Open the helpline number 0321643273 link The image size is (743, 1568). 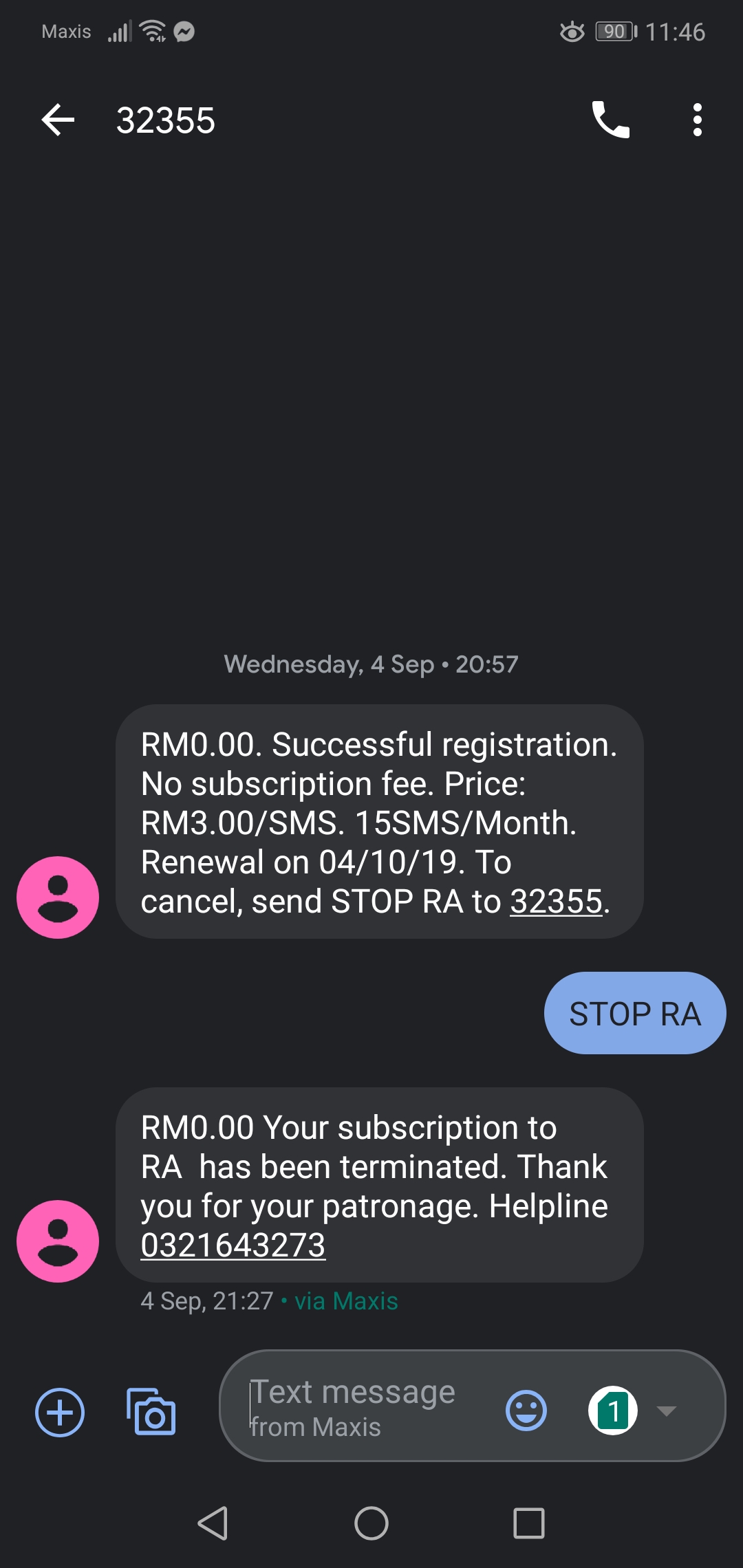pyautogui.click(x=233, y=1245)
